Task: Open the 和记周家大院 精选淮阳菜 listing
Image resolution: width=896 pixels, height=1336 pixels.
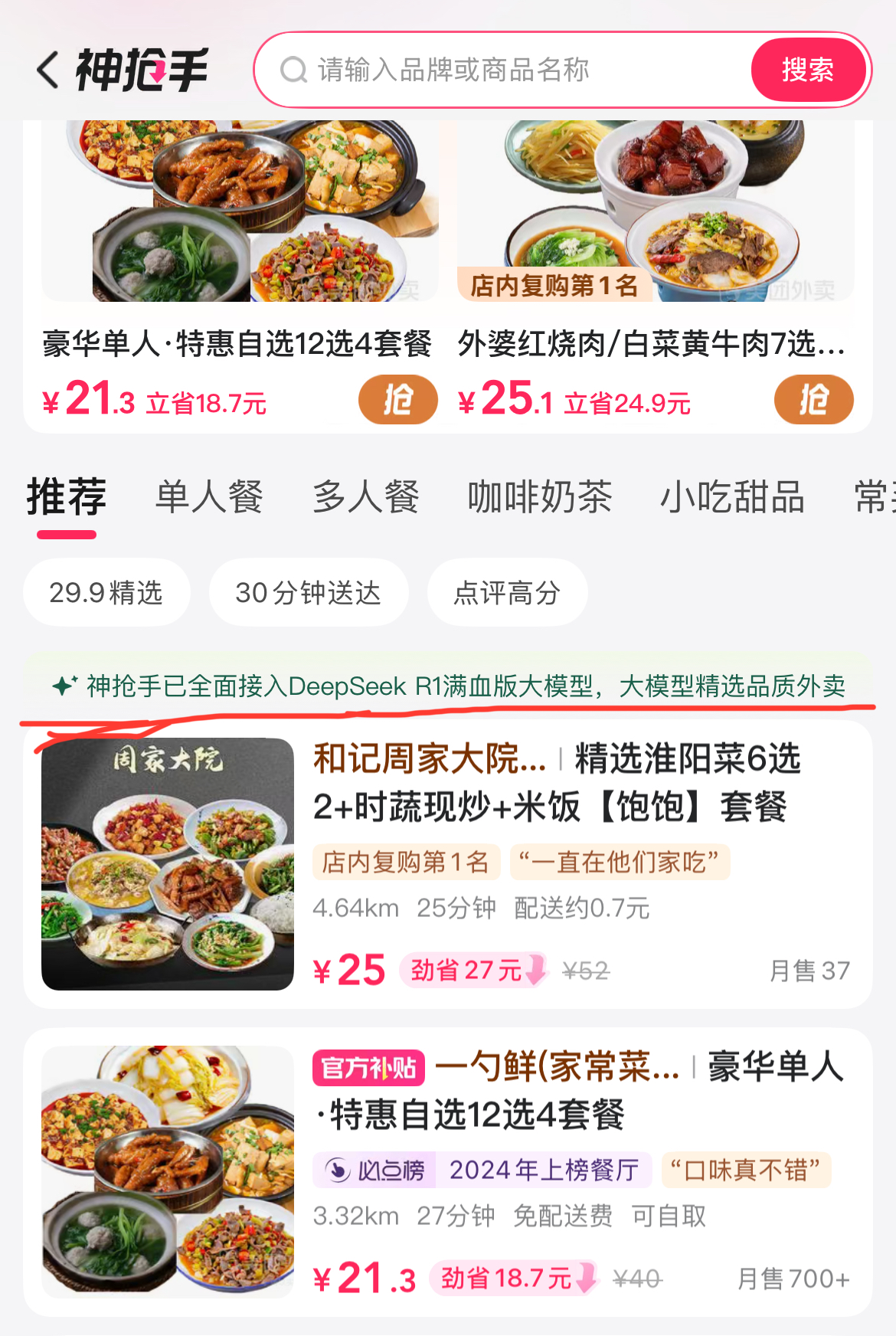Action: (x=556, y=783)
